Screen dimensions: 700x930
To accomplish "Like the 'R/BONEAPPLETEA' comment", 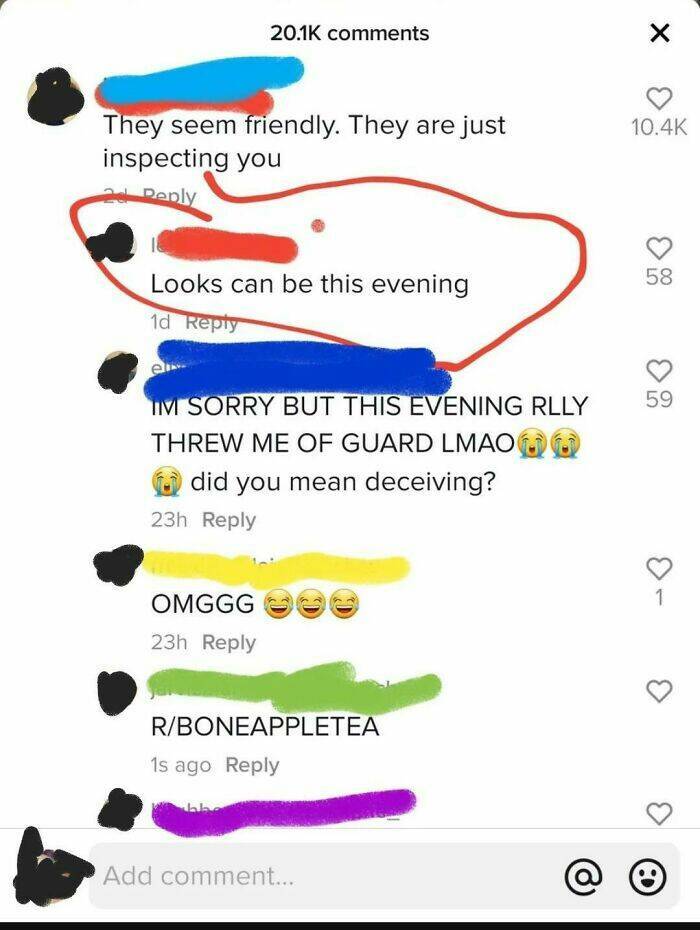I will click(658, 690).
